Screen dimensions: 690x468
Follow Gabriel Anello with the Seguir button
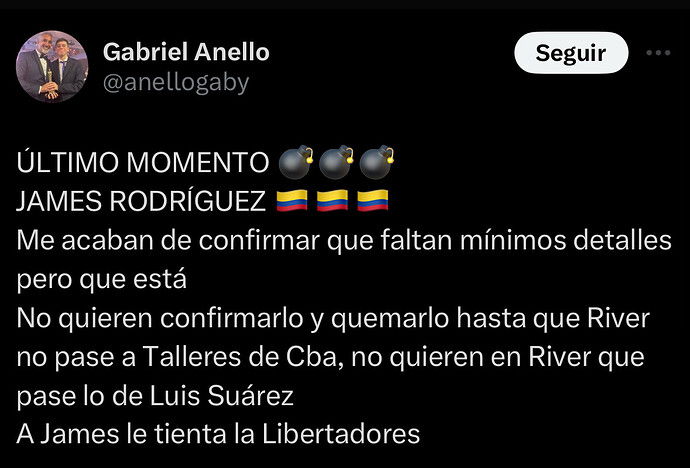(570, 53)
